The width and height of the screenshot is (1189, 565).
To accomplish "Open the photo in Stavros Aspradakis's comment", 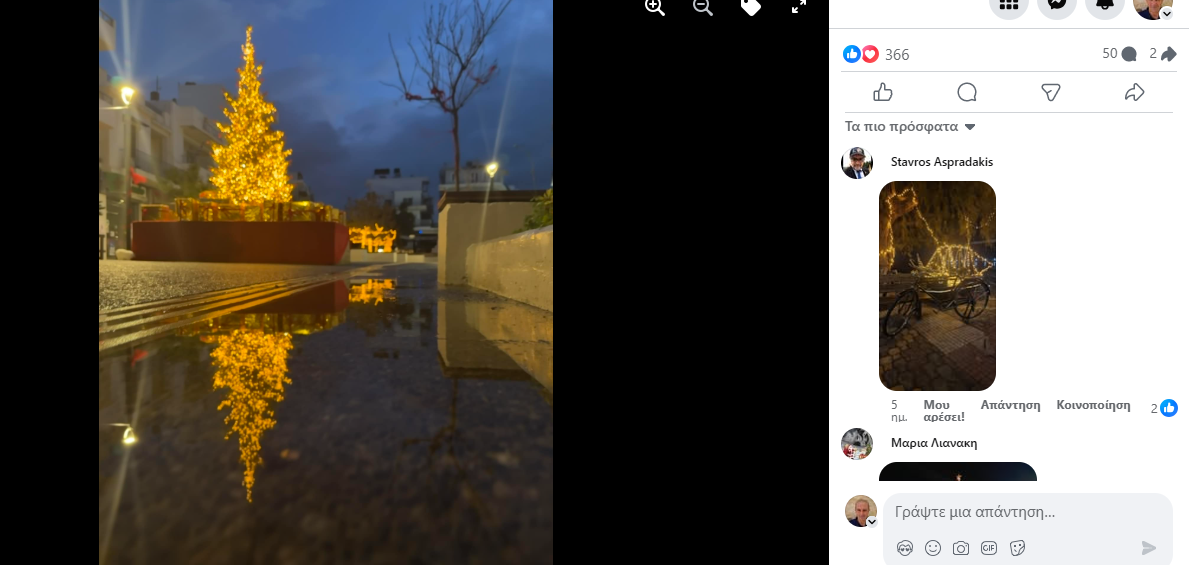I will [x=937, y=286].
